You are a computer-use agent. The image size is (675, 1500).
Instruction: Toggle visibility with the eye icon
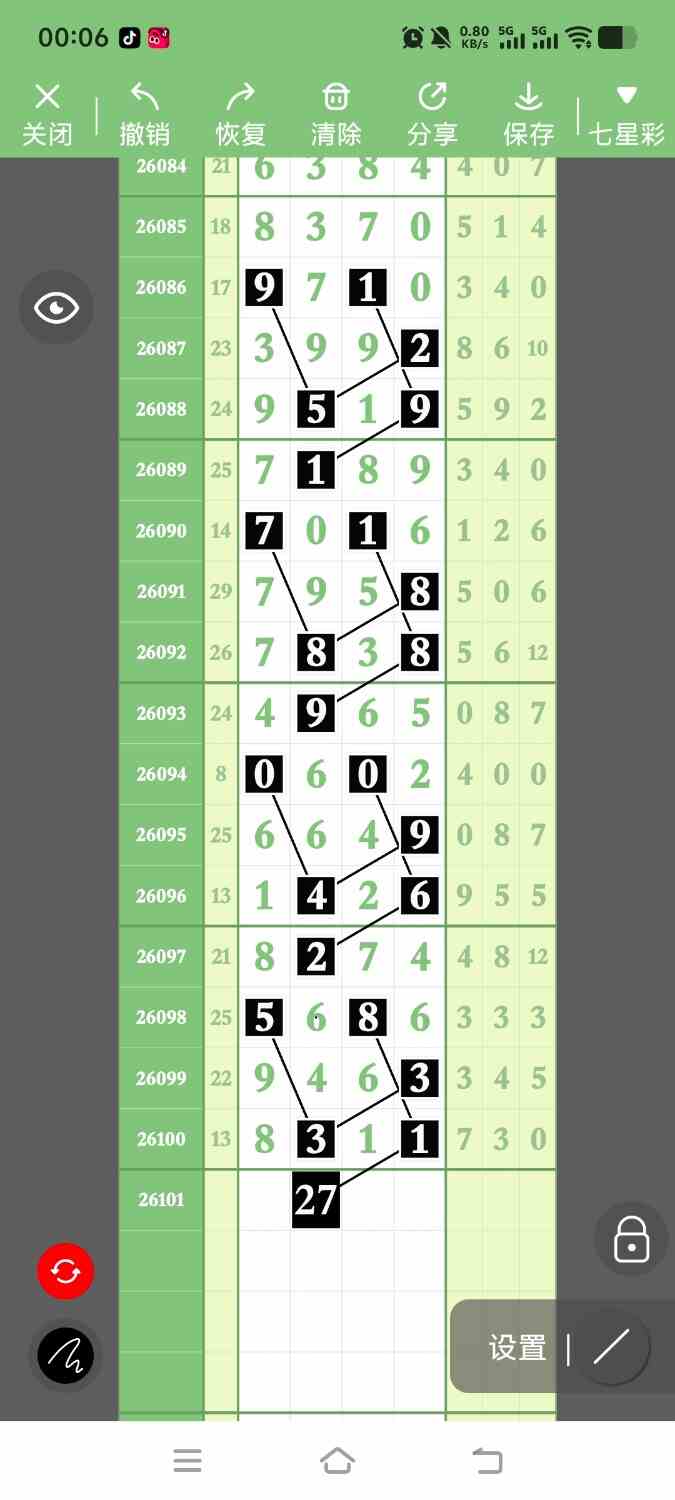(x=56, y=307)
